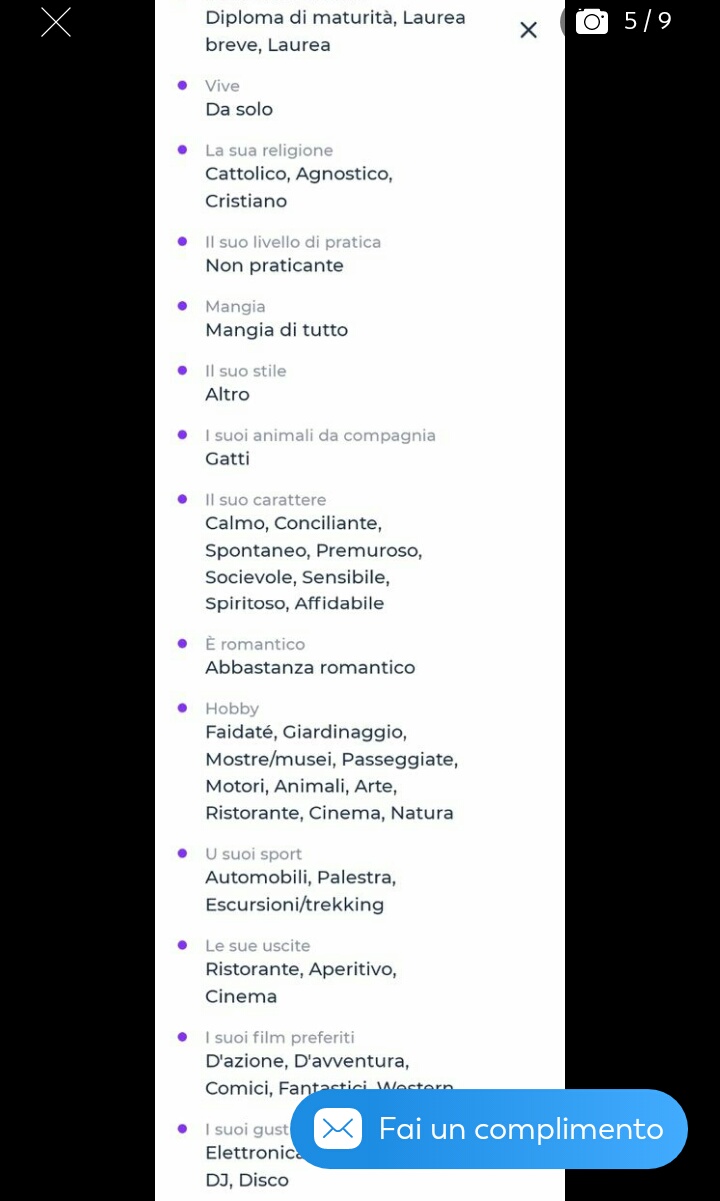The height and width of the screenshot is (1201, 720).
Task: Tap the Fai un complimento button
Action: (489, 1129)
